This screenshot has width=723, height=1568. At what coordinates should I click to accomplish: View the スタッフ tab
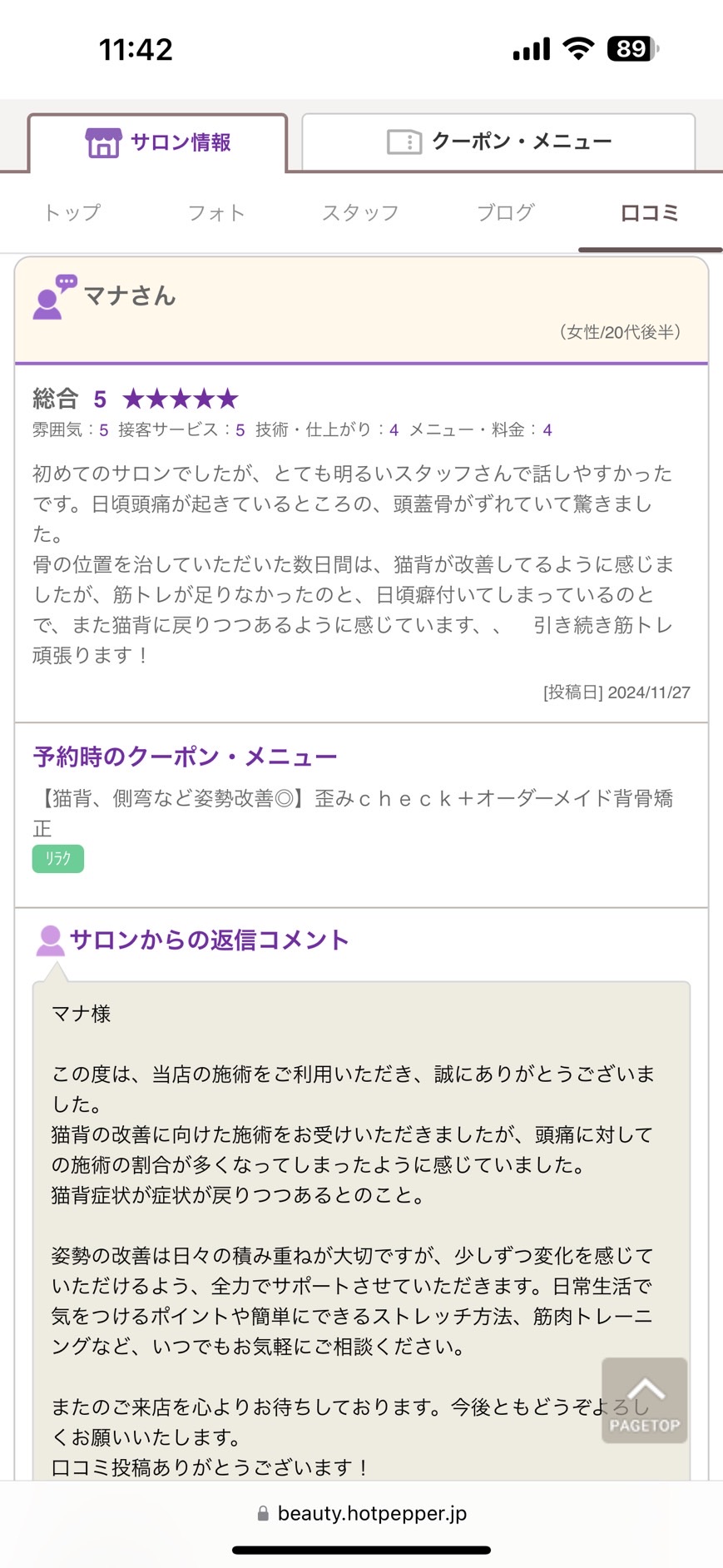pyautogui.click(x=361, y=213)
